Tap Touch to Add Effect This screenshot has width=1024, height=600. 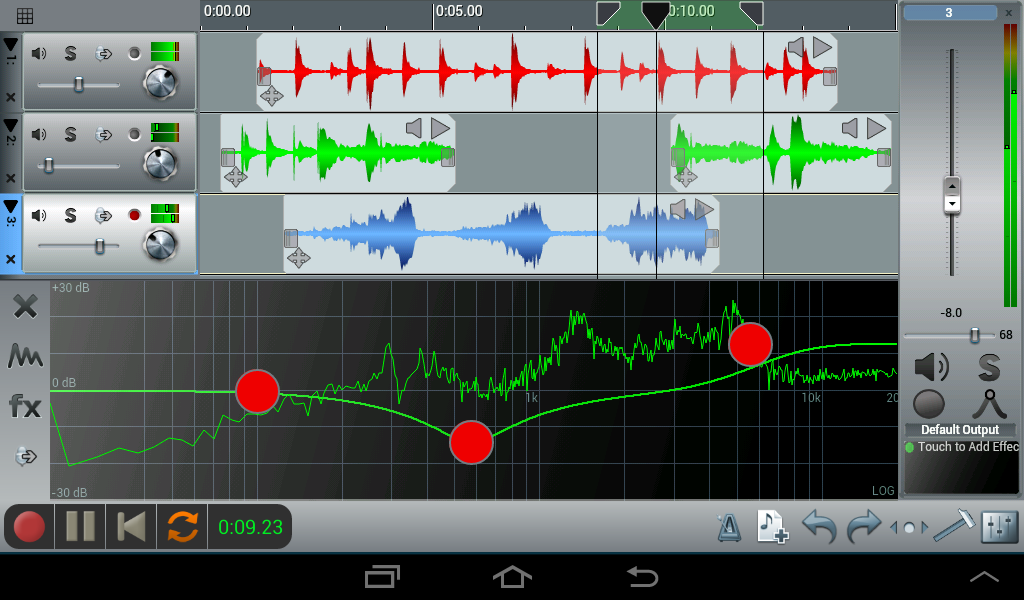(x=965, y=447)
